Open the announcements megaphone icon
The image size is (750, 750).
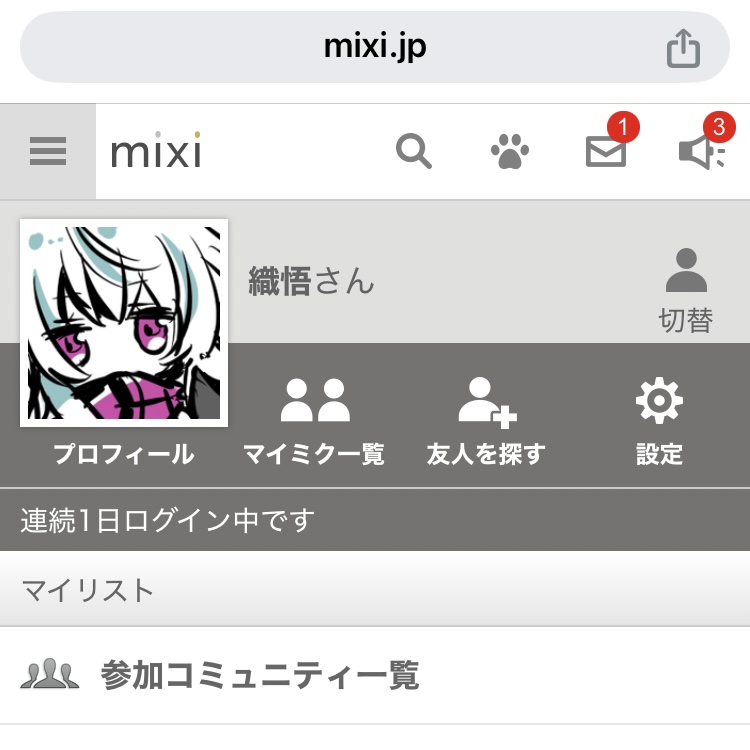point(702,152)
